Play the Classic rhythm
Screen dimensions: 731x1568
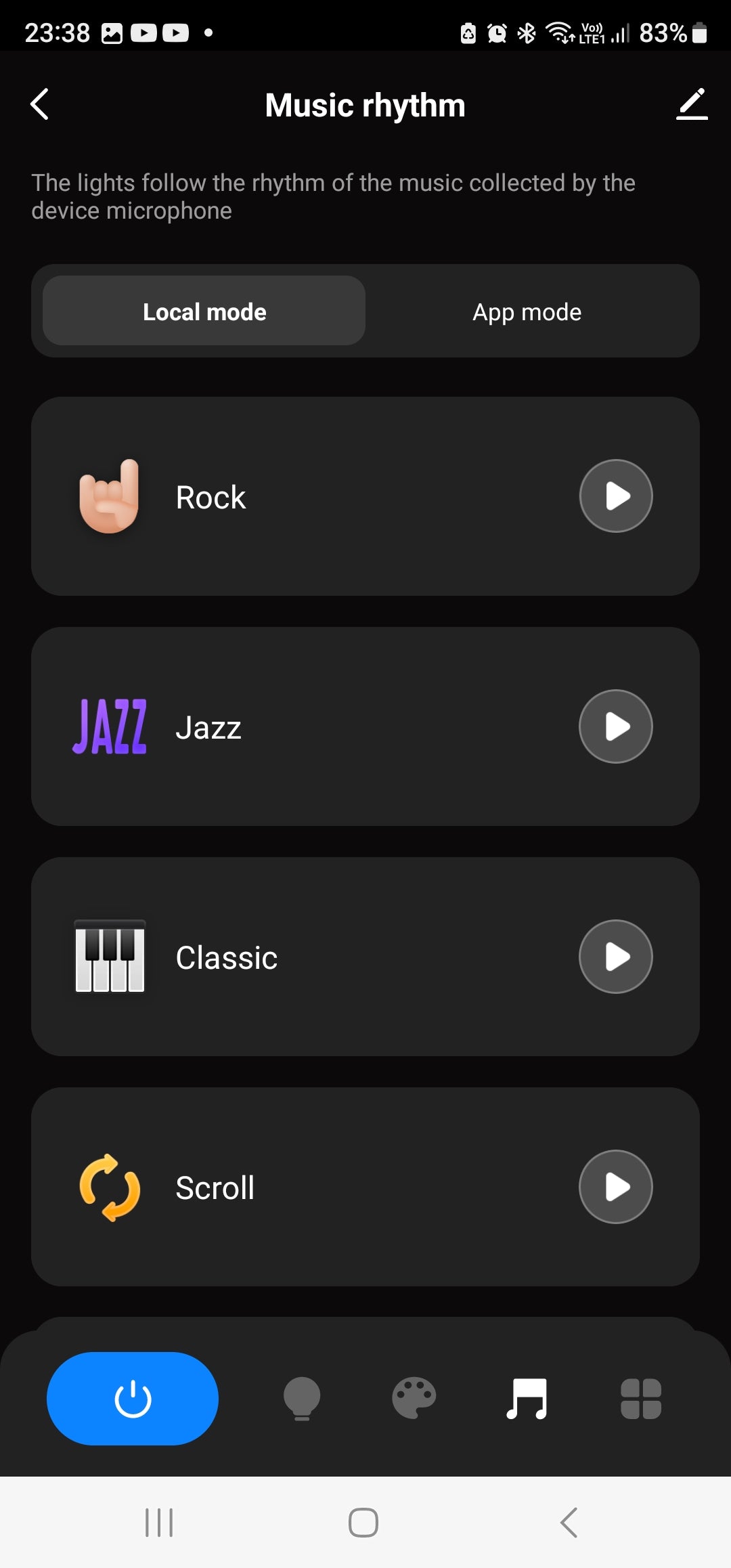pyautogui.click(x=615, y=957)
